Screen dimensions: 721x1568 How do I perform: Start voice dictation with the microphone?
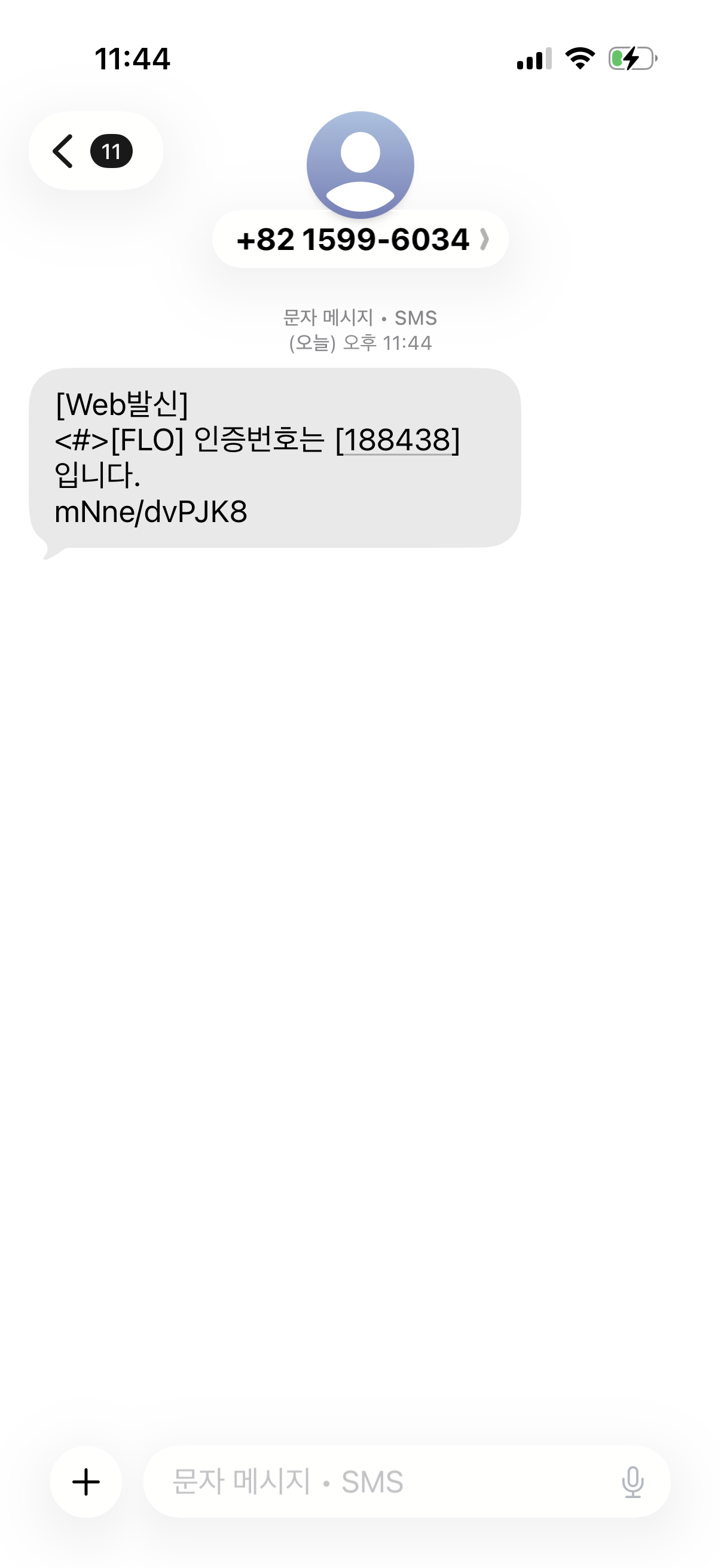[633, 1481]
